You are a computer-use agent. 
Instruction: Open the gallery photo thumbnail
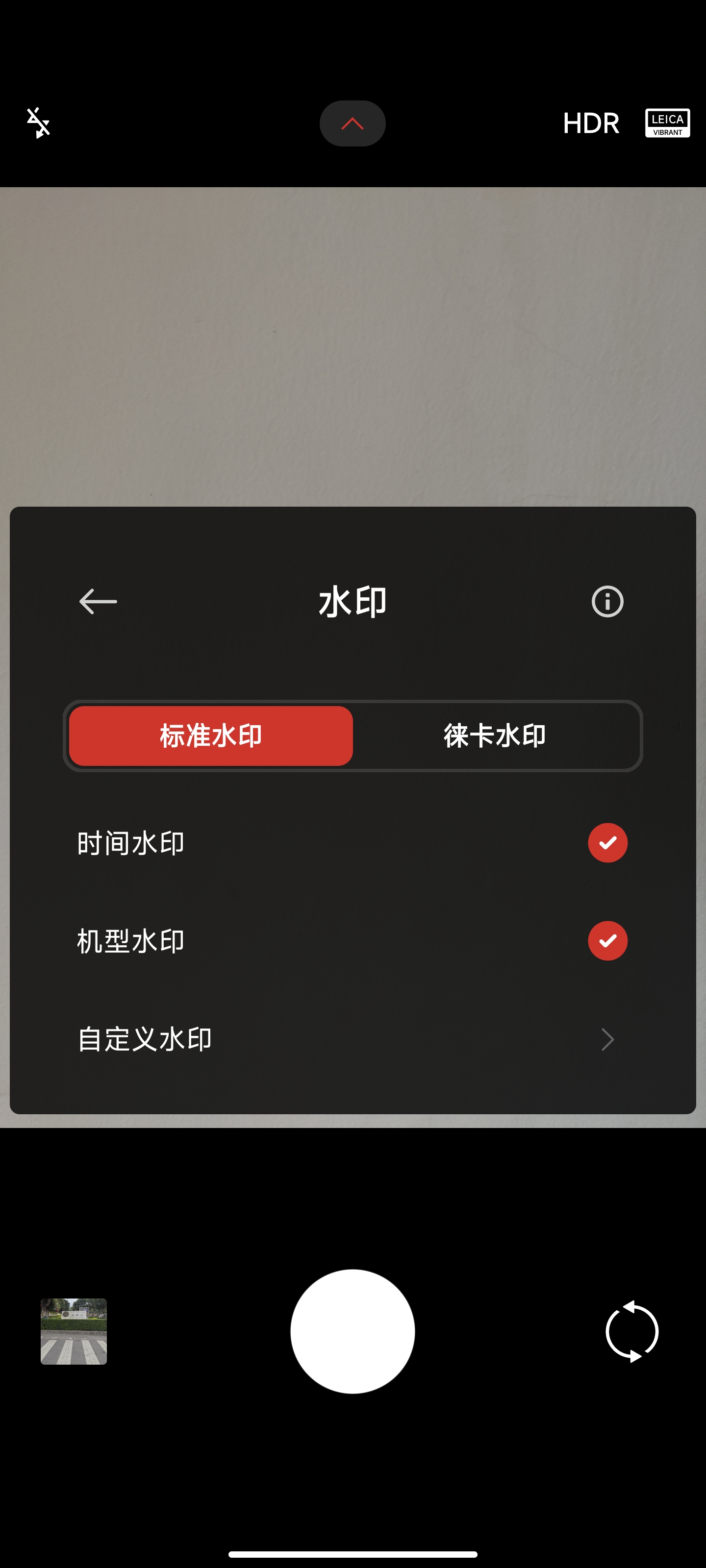(74, 1331)
